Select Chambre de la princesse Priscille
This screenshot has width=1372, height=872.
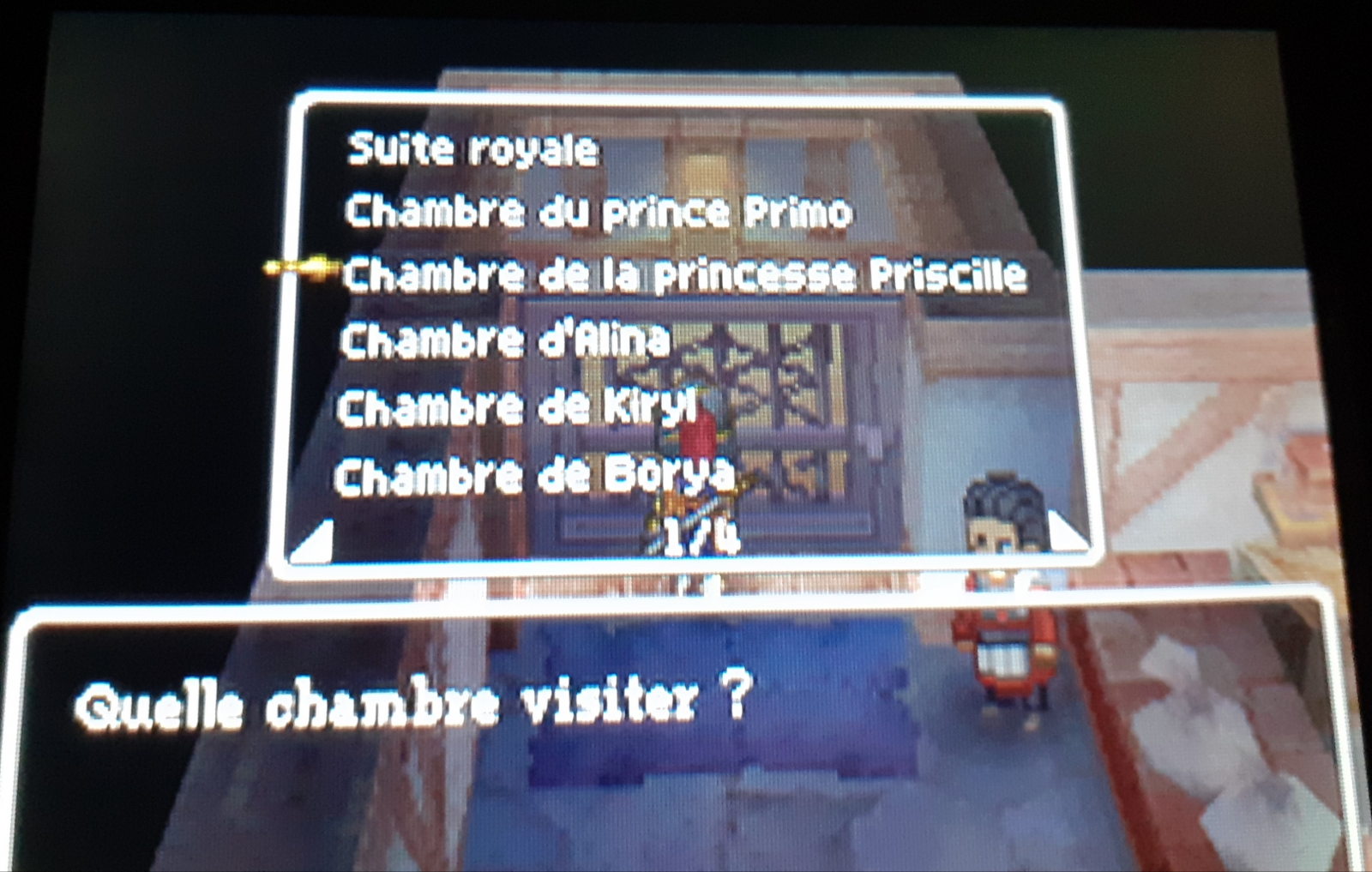pyautogui.click(x=684, y=275)
